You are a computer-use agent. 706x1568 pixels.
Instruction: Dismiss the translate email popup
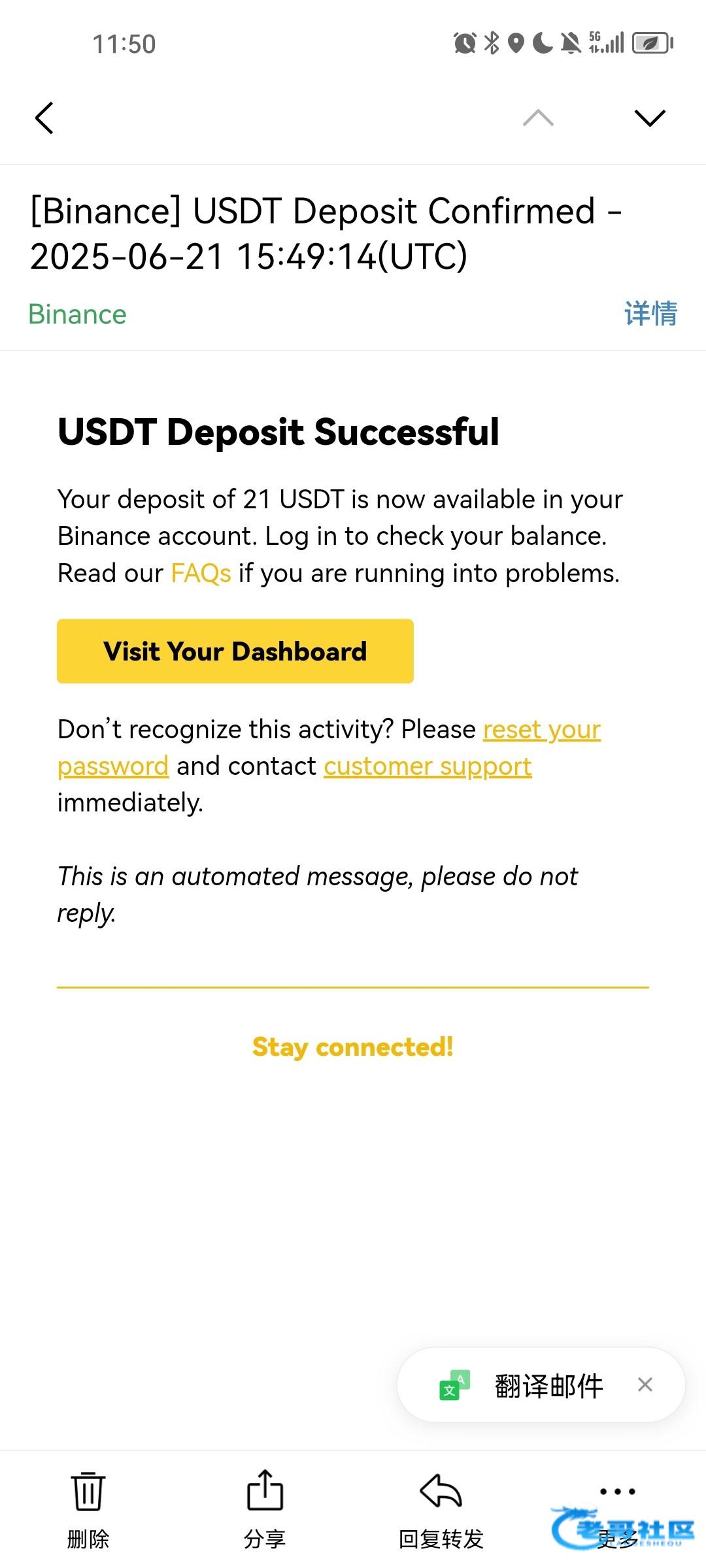click(645, 1384)
